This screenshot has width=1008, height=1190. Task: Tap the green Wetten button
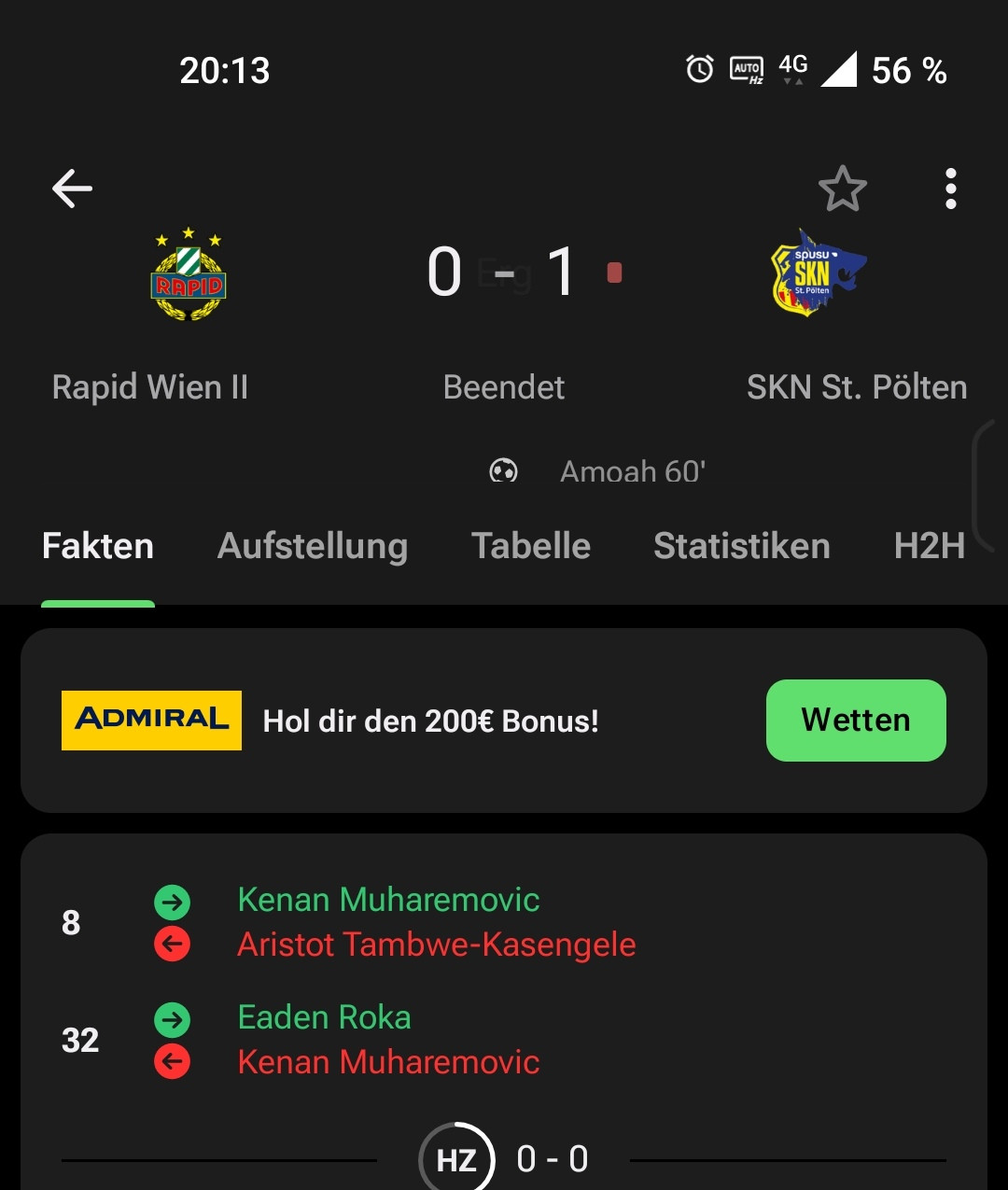click(x=855, y=721)
